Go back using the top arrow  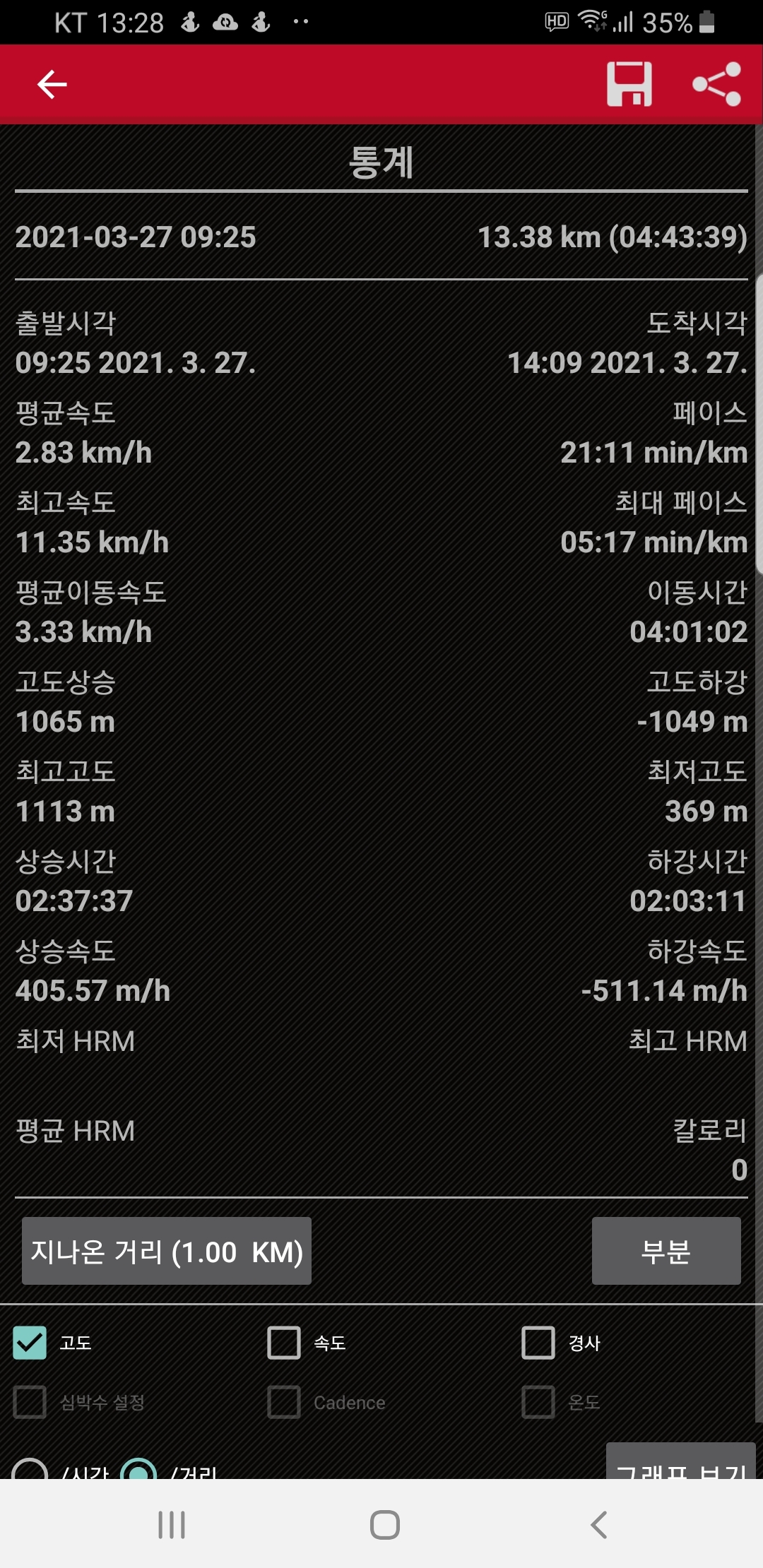coord(52,85)
